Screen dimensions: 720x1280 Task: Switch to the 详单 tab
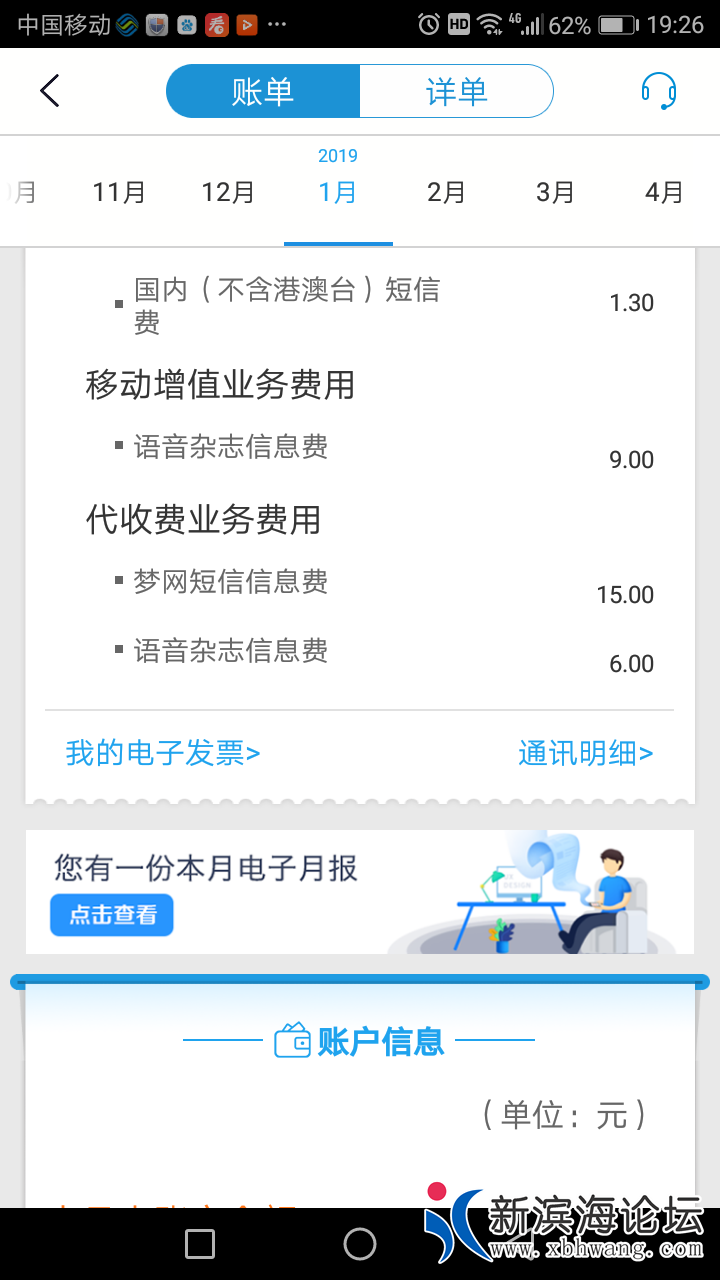(456, 92)
